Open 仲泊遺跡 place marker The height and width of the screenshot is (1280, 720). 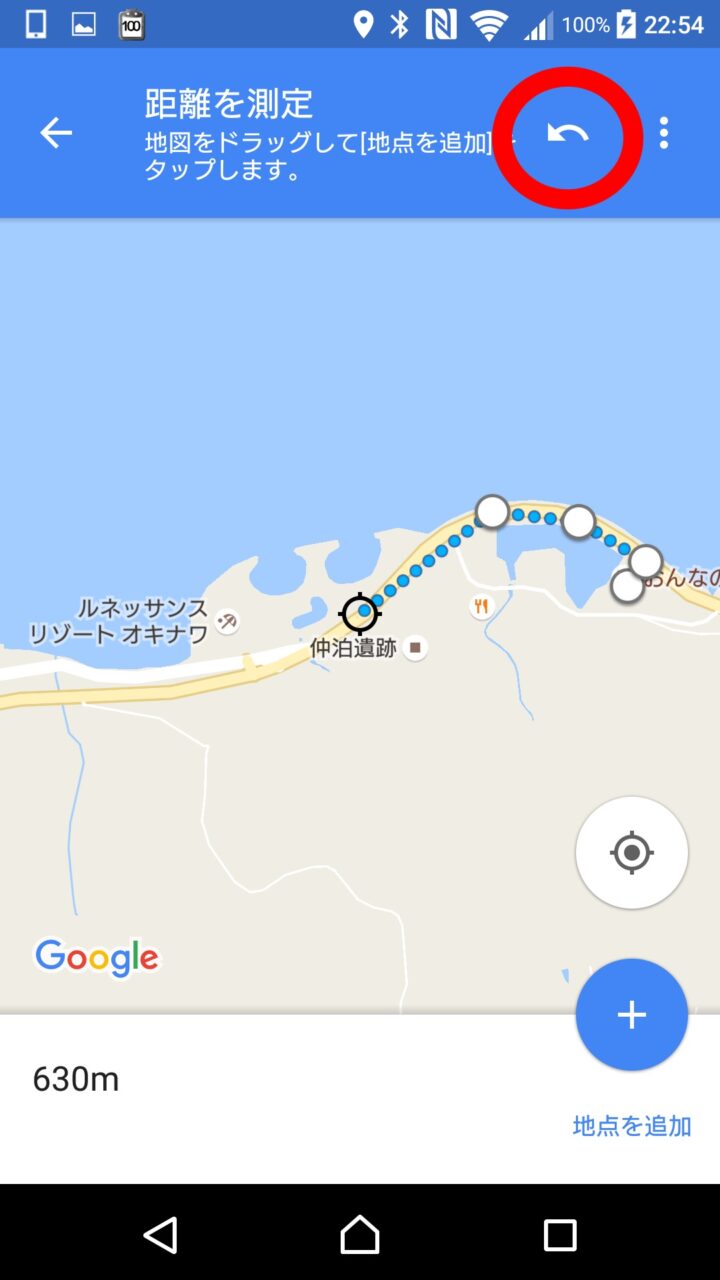[x=416, y=648]
